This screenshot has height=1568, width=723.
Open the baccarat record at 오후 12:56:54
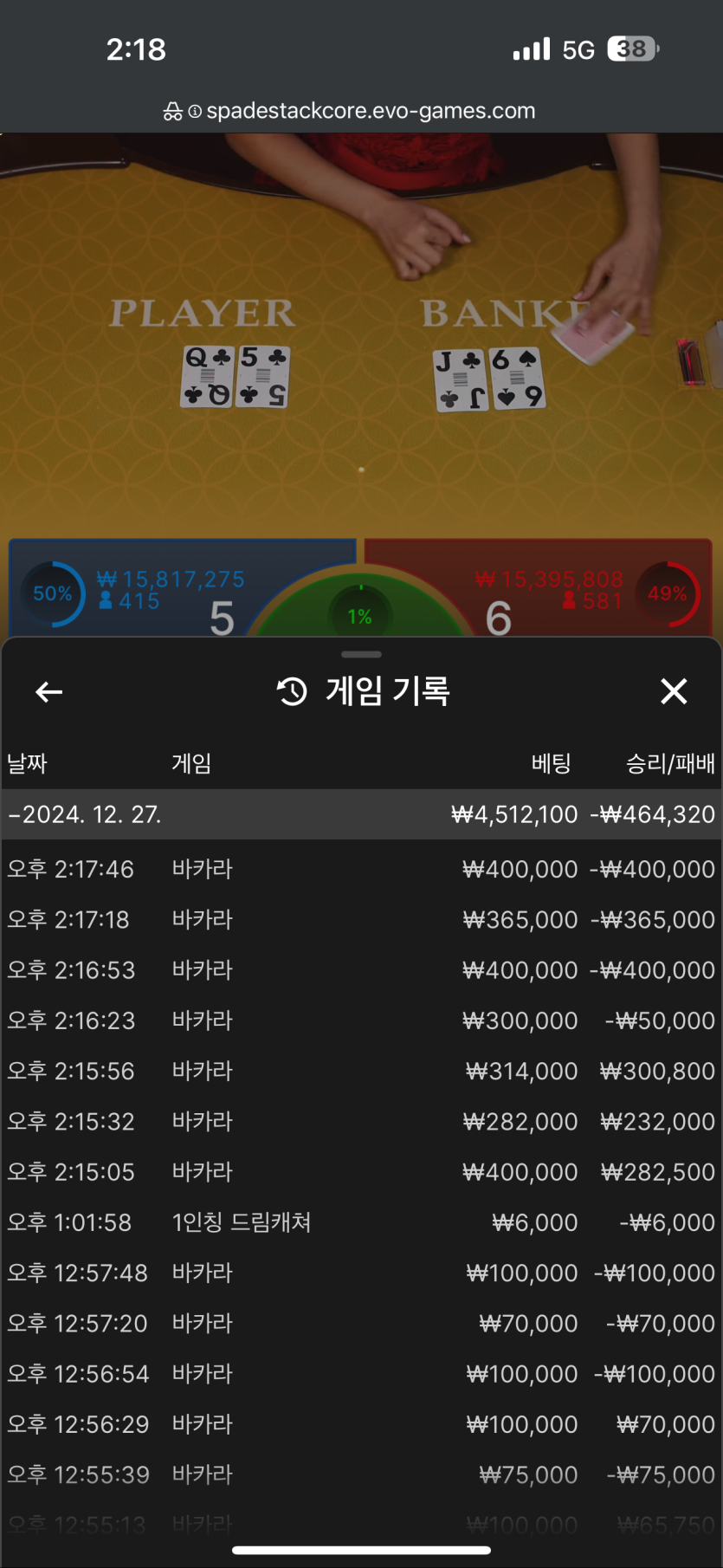pos(361,1373)
